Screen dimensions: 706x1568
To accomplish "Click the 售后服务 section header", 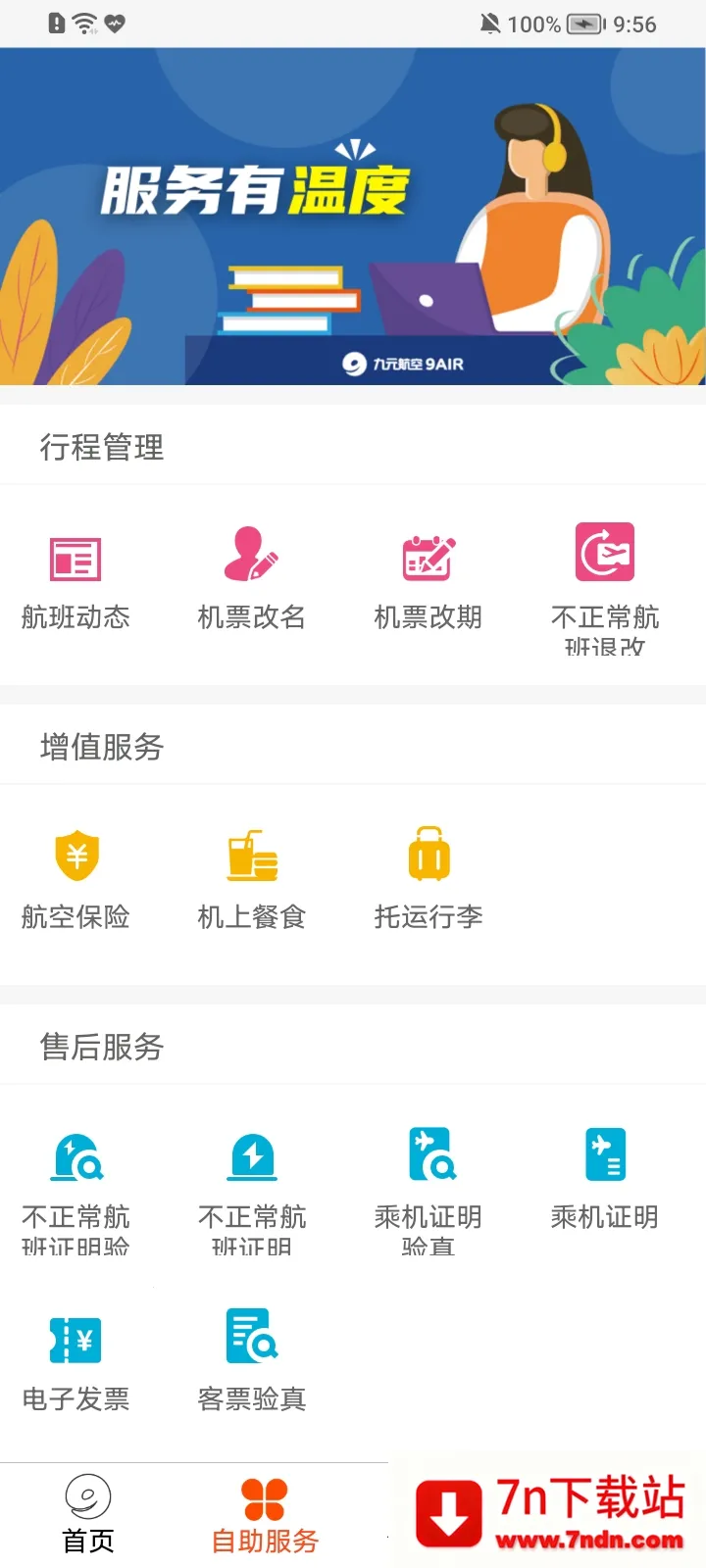I will pyautogui.click(x=103, y=1047).
